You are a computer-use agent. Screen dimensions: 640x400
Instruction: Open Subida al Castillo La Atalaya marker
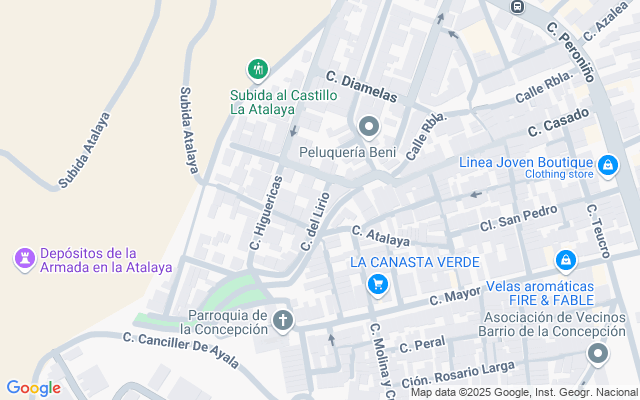pos(258,69)
